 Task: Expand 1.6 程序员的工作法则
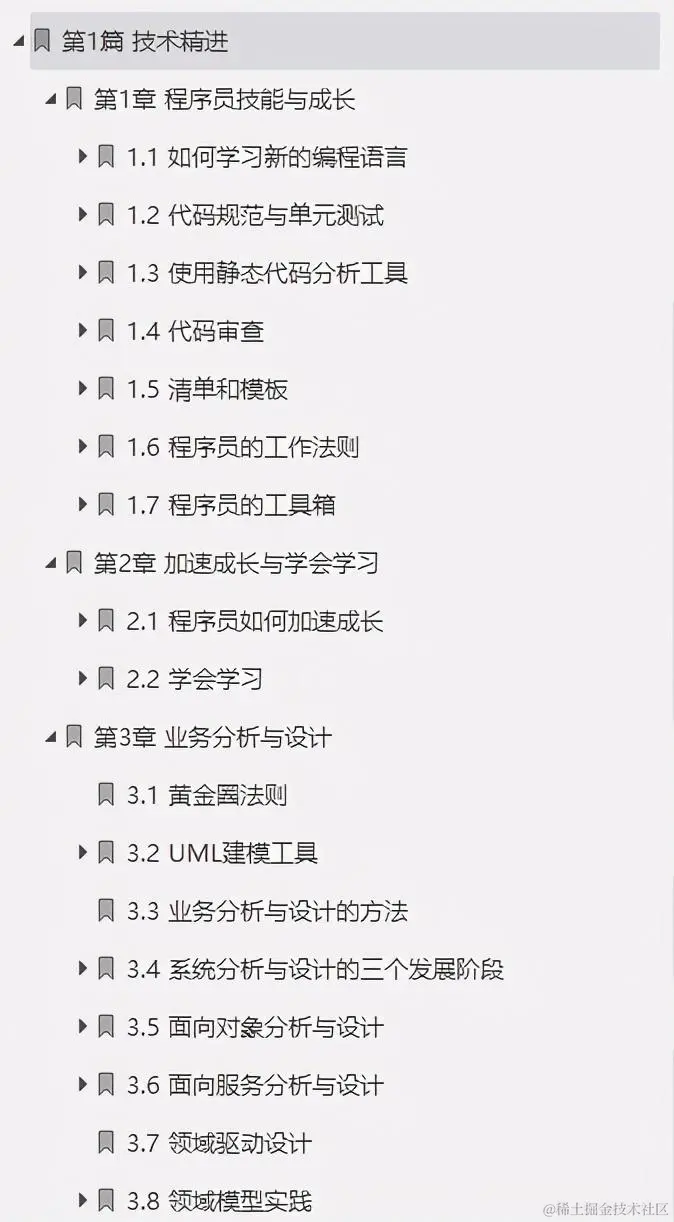(x=83, y=447)
